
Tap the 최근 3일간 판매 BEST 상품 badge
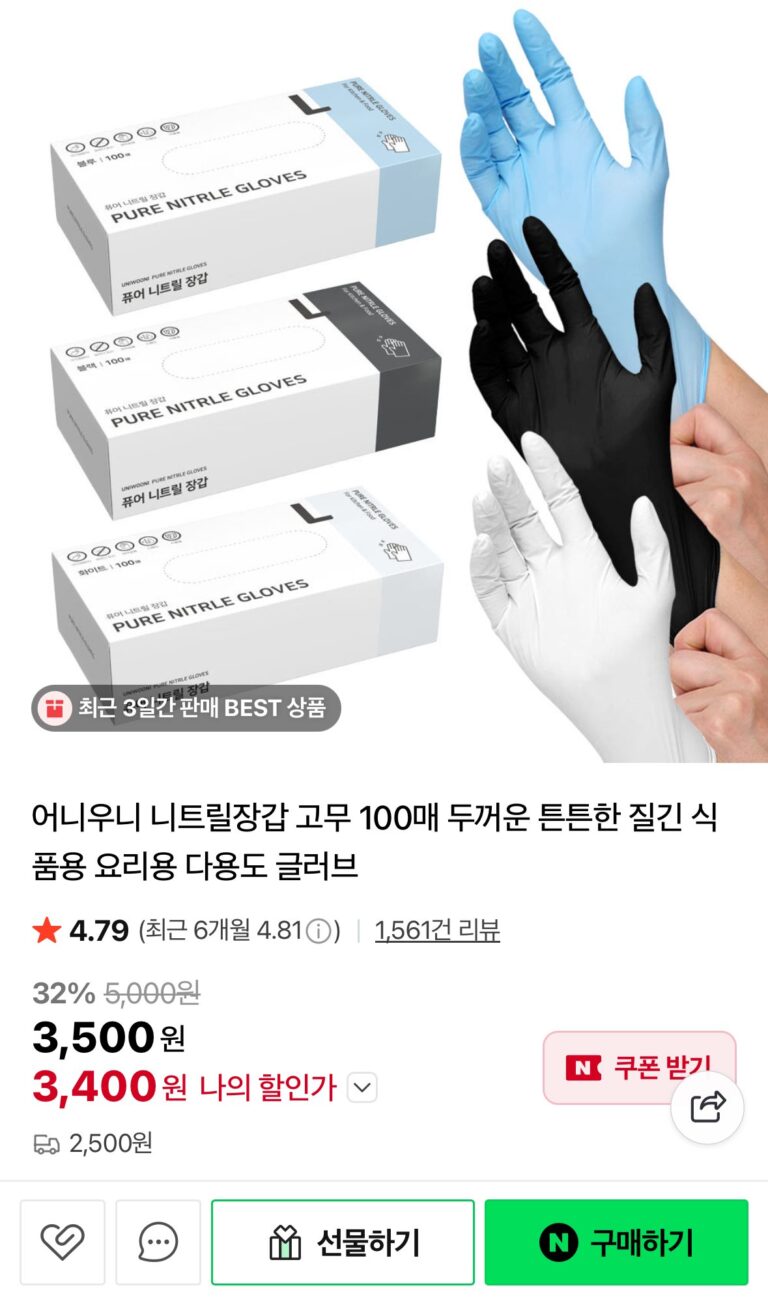[x=186, y=708]
